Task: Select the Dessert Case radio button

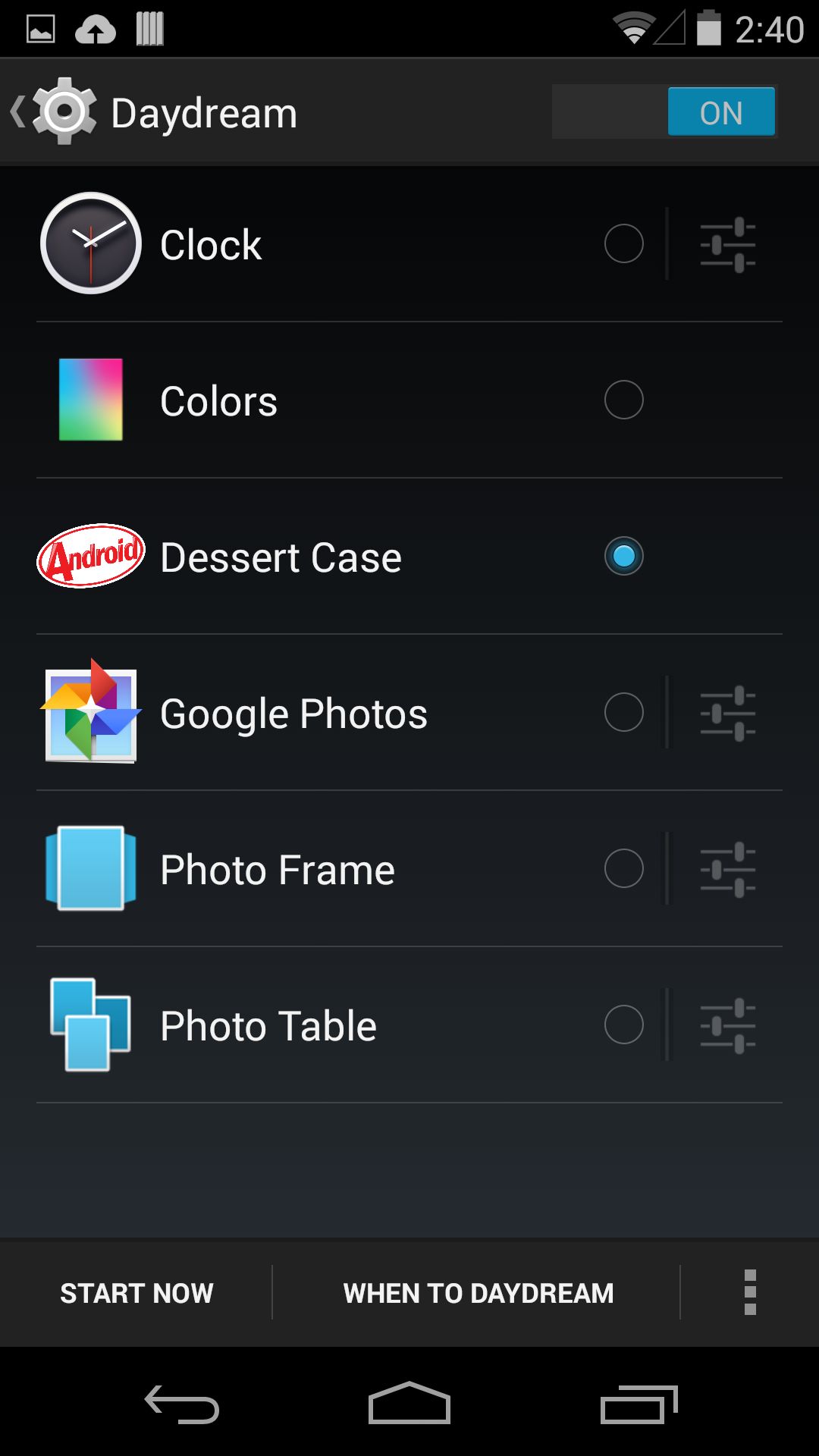Action: pyautogui.click(x=623, y=557)
